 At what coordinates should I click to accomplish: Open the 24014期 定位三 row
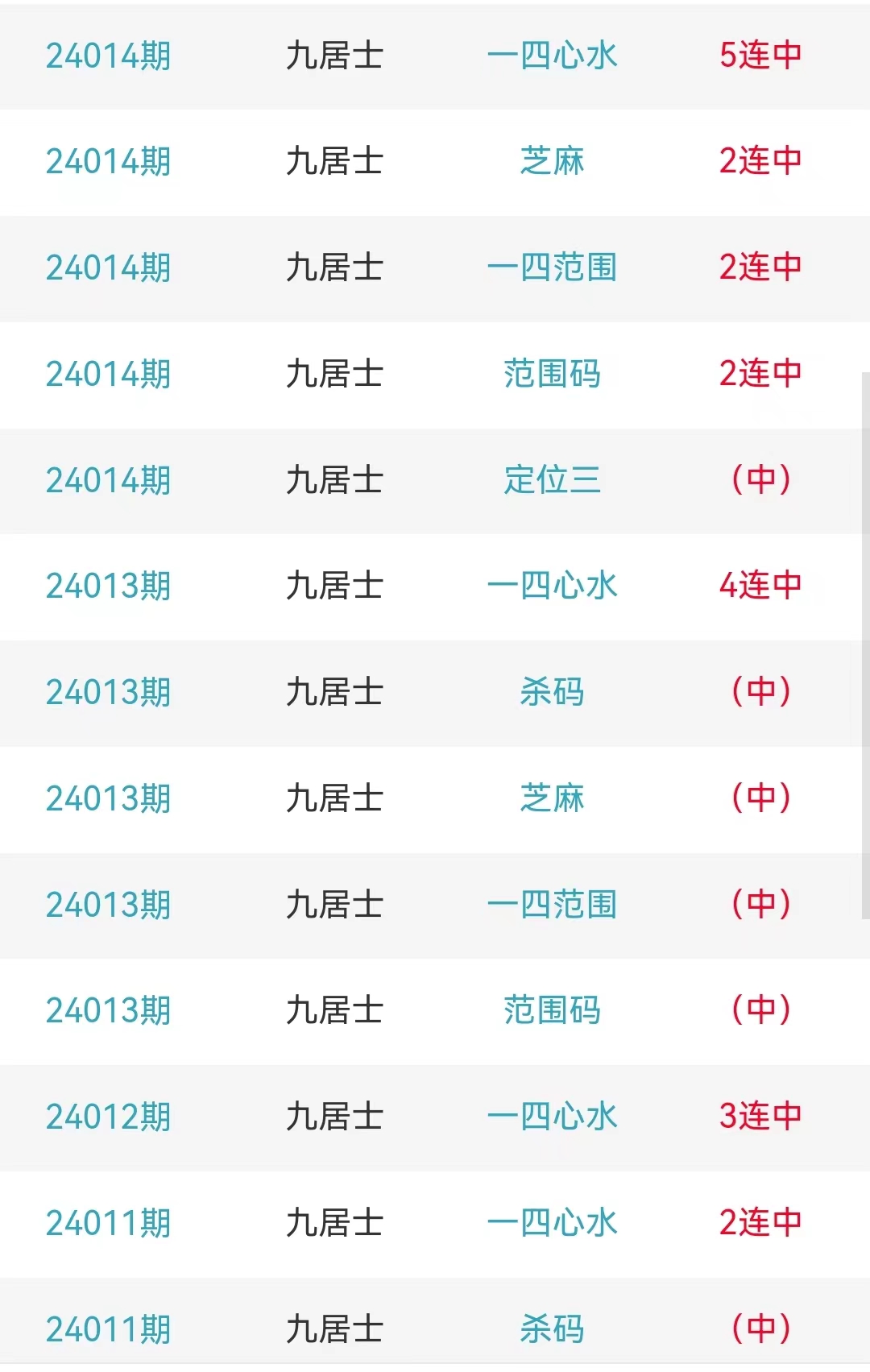(x=552, y=480)
